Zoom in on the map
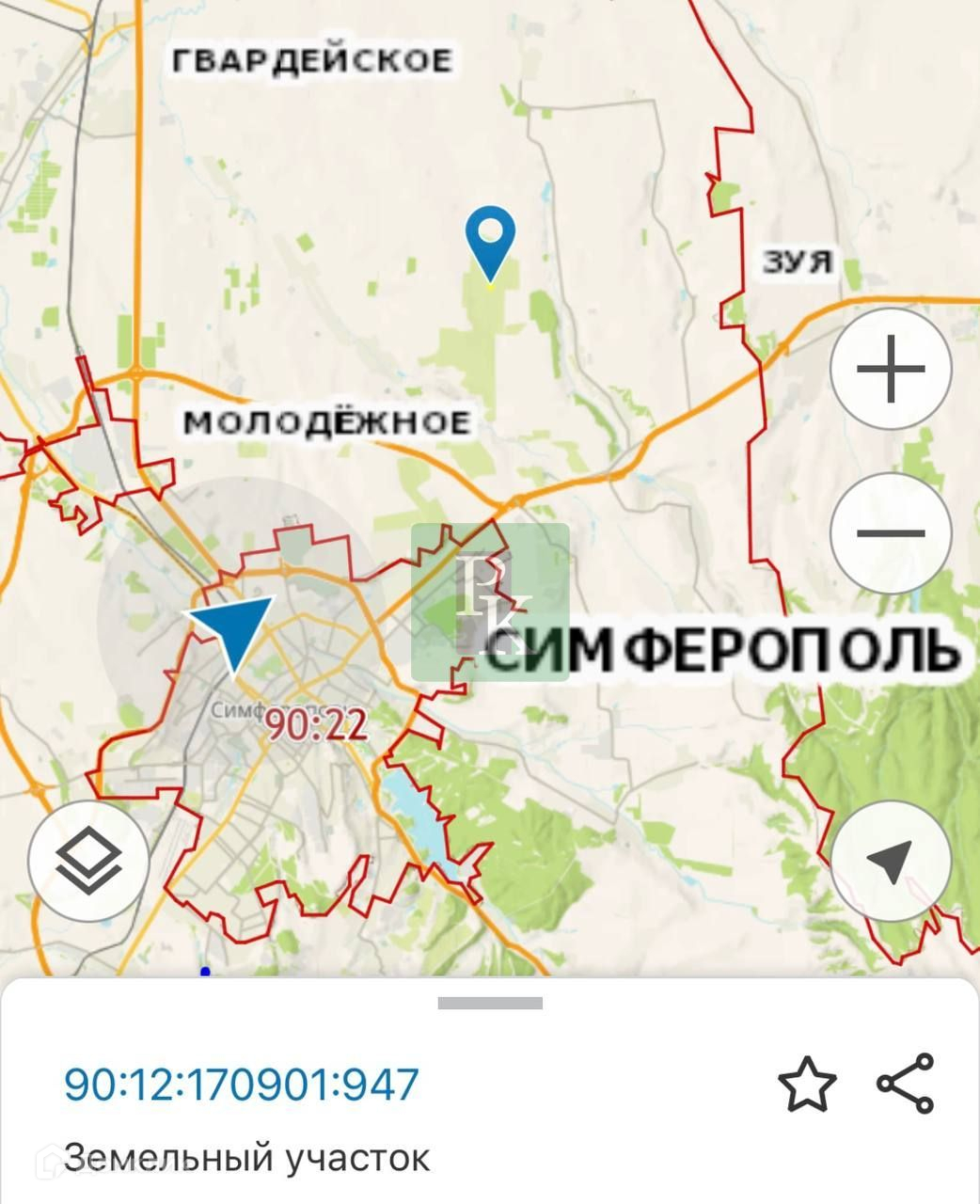Image resolution: width=980 pixels, height=1204 pixels. [891, 369]
